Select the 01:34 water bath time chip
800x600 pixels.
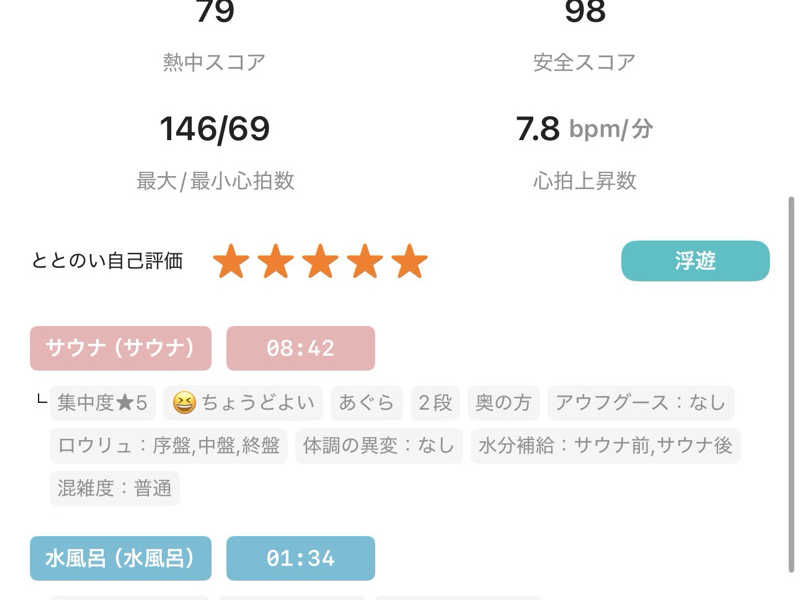point(300,558)
